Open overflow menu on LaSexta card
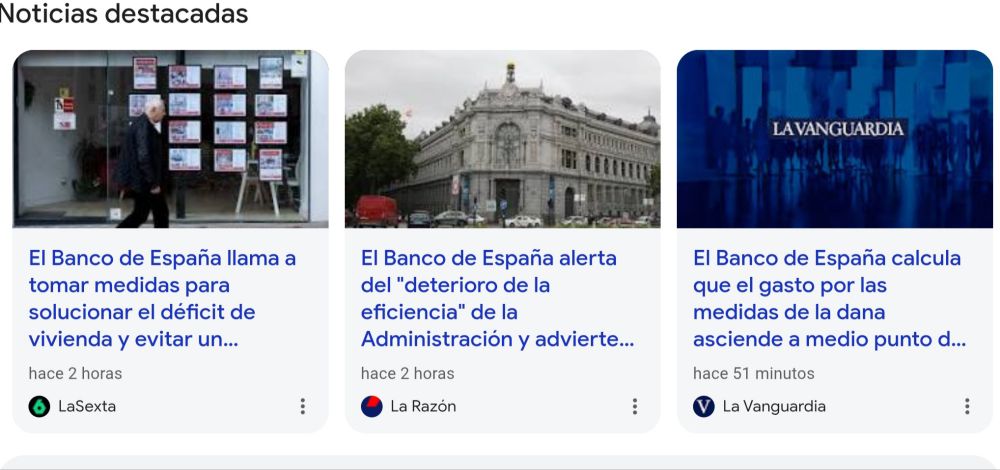This screenshot has height=470, width=1000. click(302, 406)
